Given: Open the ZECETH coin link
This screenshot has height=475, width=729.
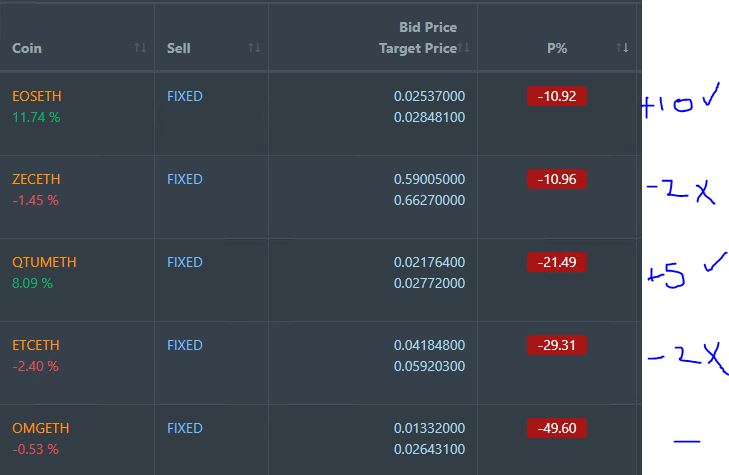Looking at the screenshot, I should [x=36, y=179].
